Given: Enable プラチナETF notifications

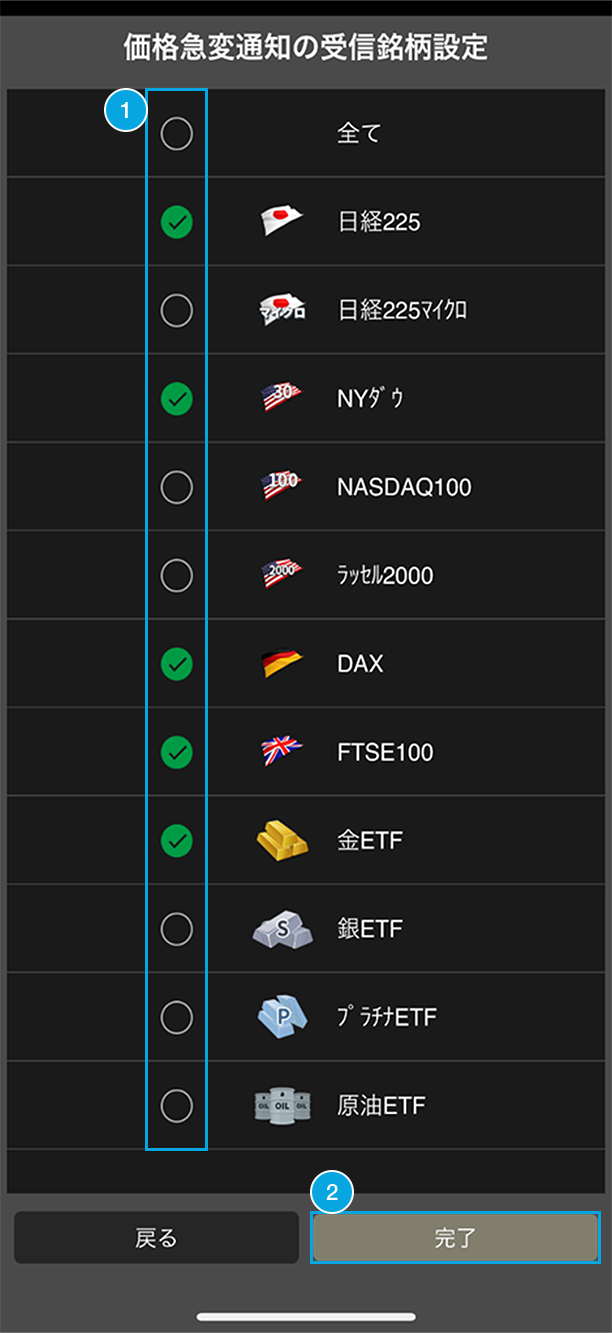Looking at the screenshot, I should [x=177, y=1017].
